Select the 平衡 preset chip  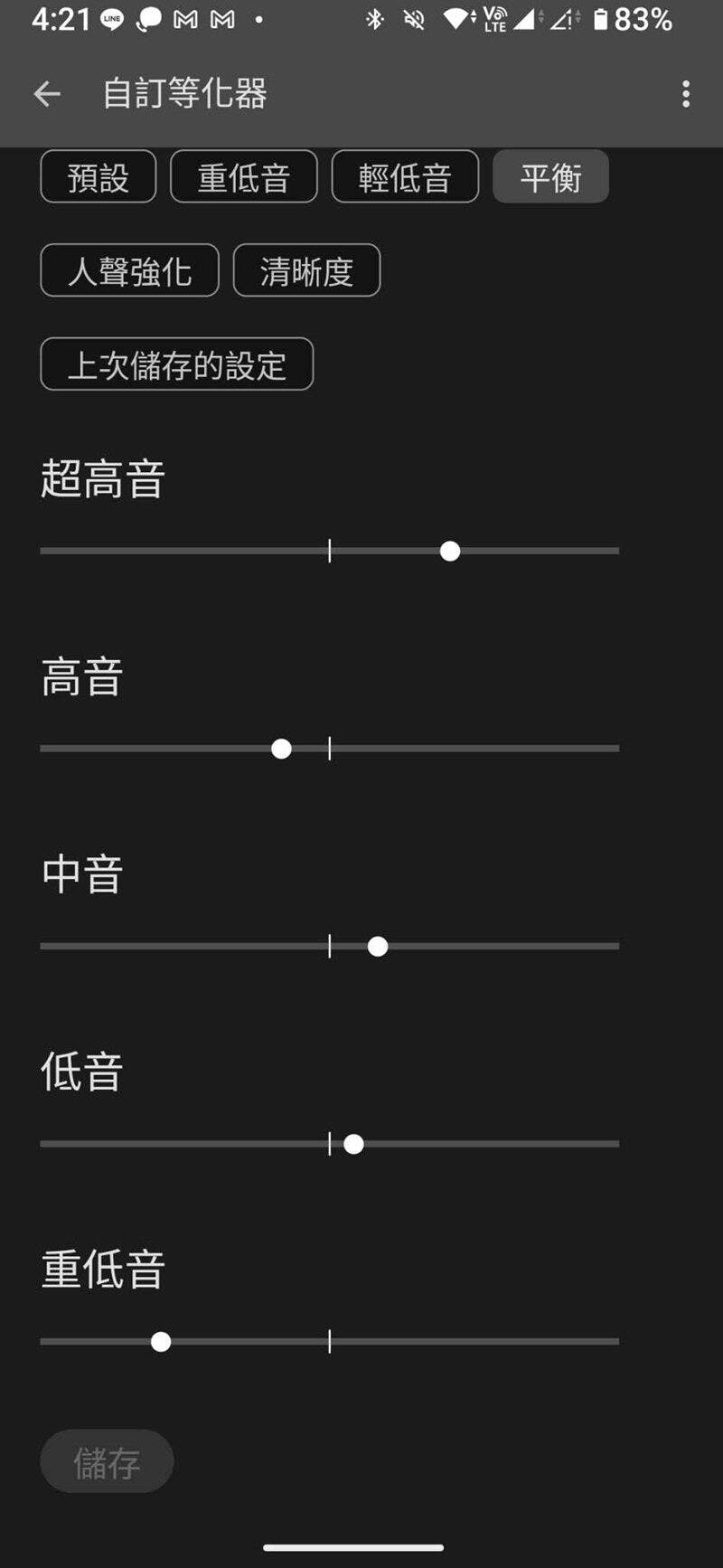pyautogui.click(x=550, y=177)
